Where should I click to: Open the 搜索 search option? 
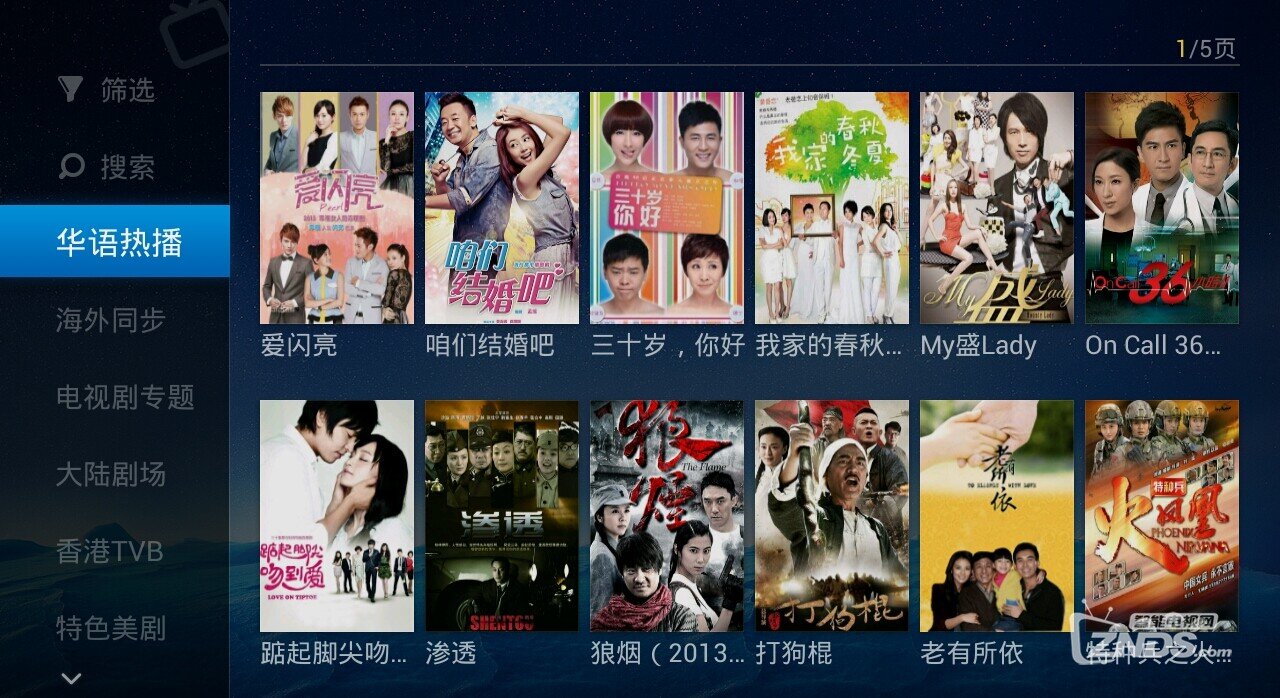(108, 167)
